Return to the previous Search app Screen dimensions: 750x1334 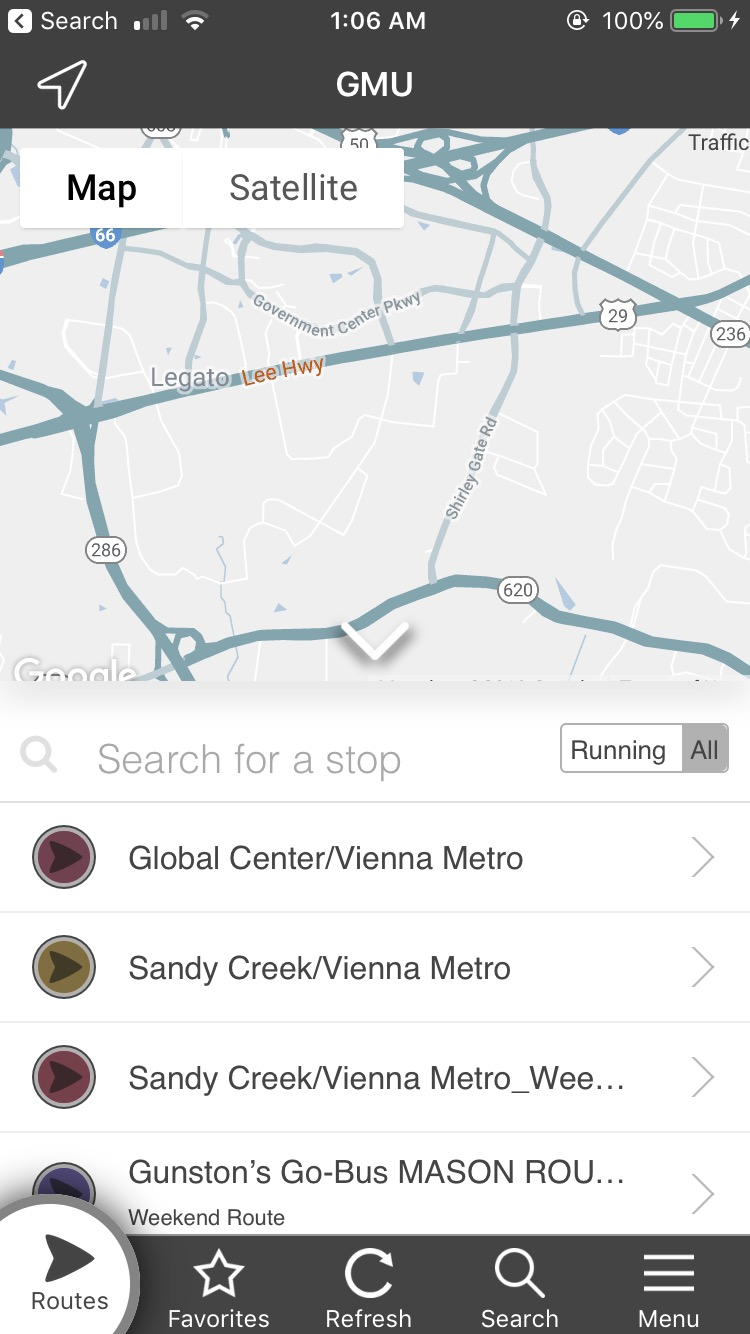pyautogui.click(x=62, y=21)
